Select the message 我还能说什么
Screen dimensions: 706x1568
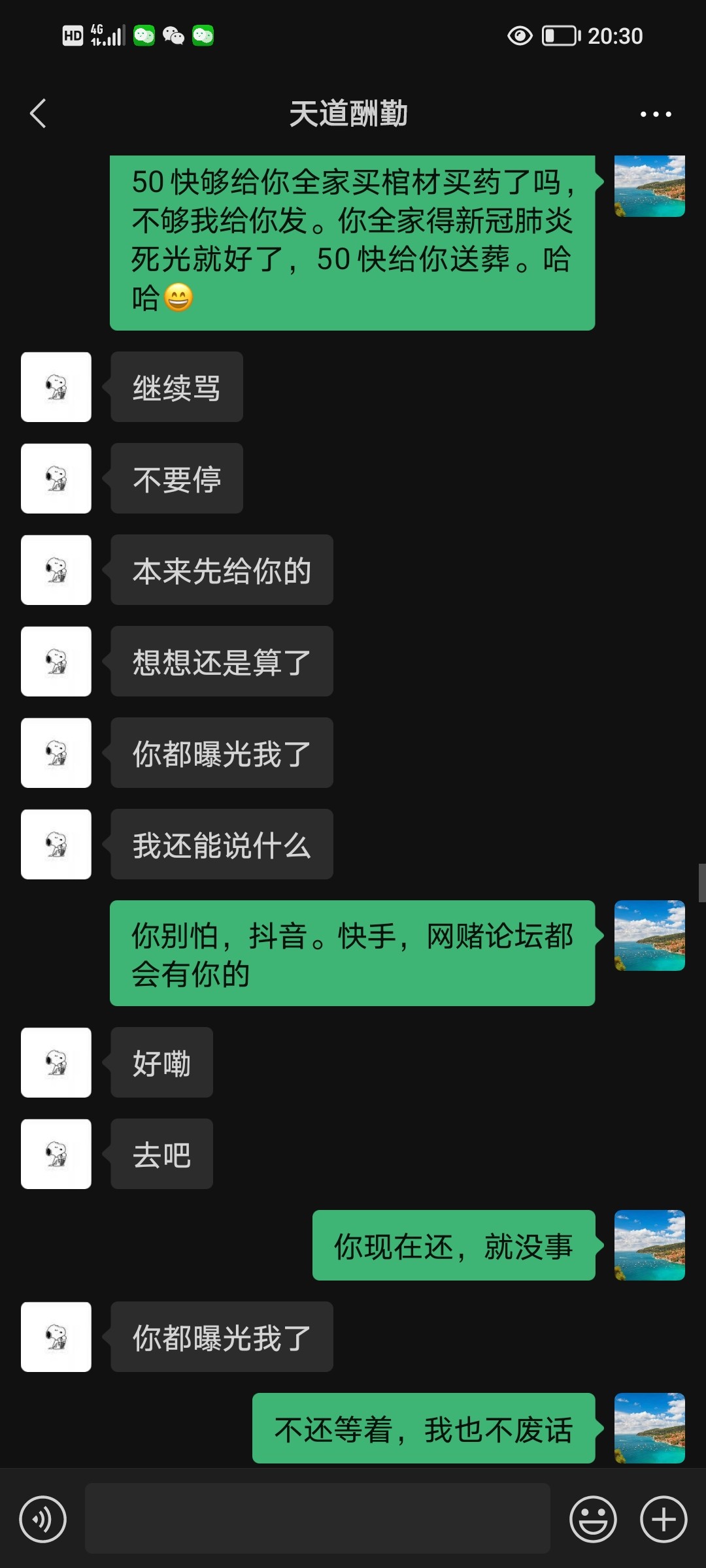(x=221, y=844)
